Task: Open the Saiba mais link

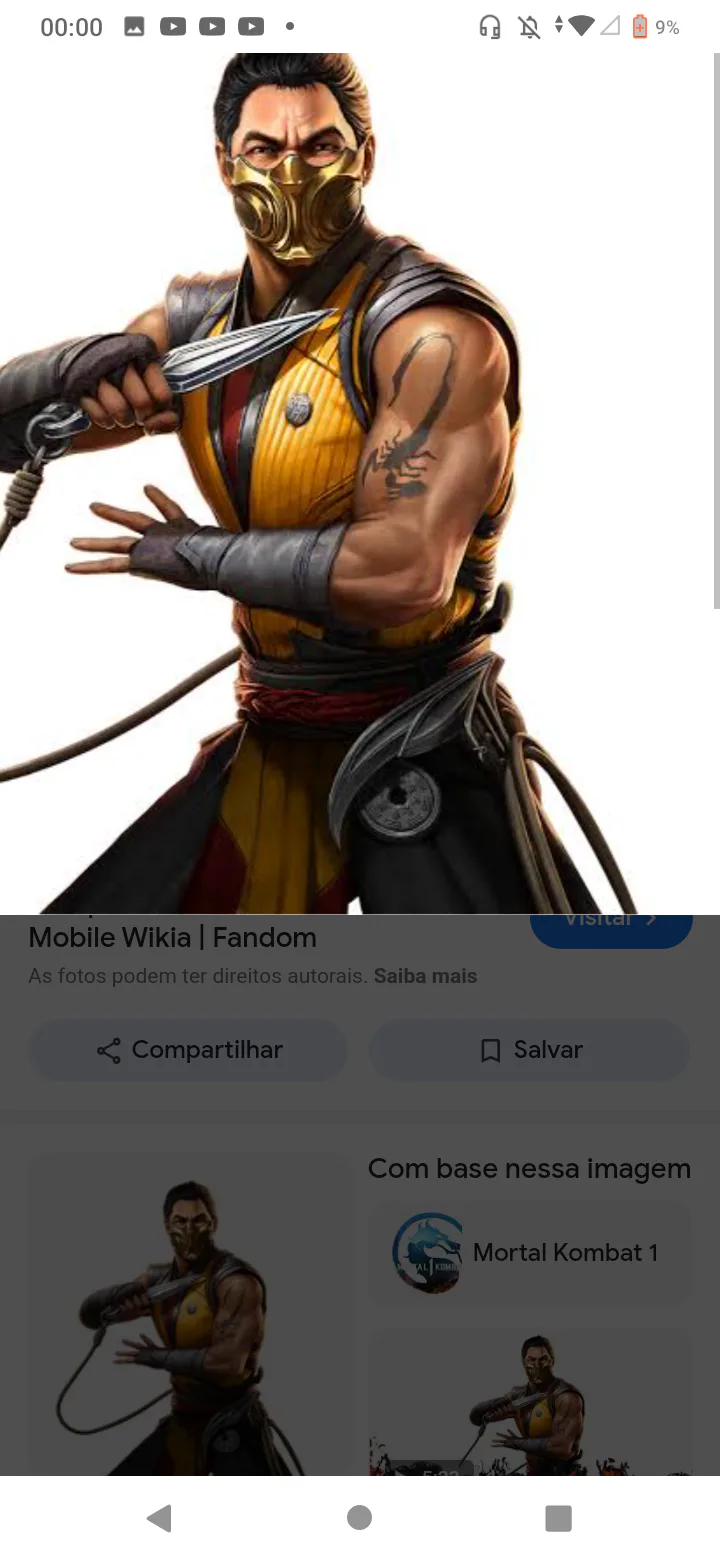Action: pyautogui.click(x=425, y=976)
